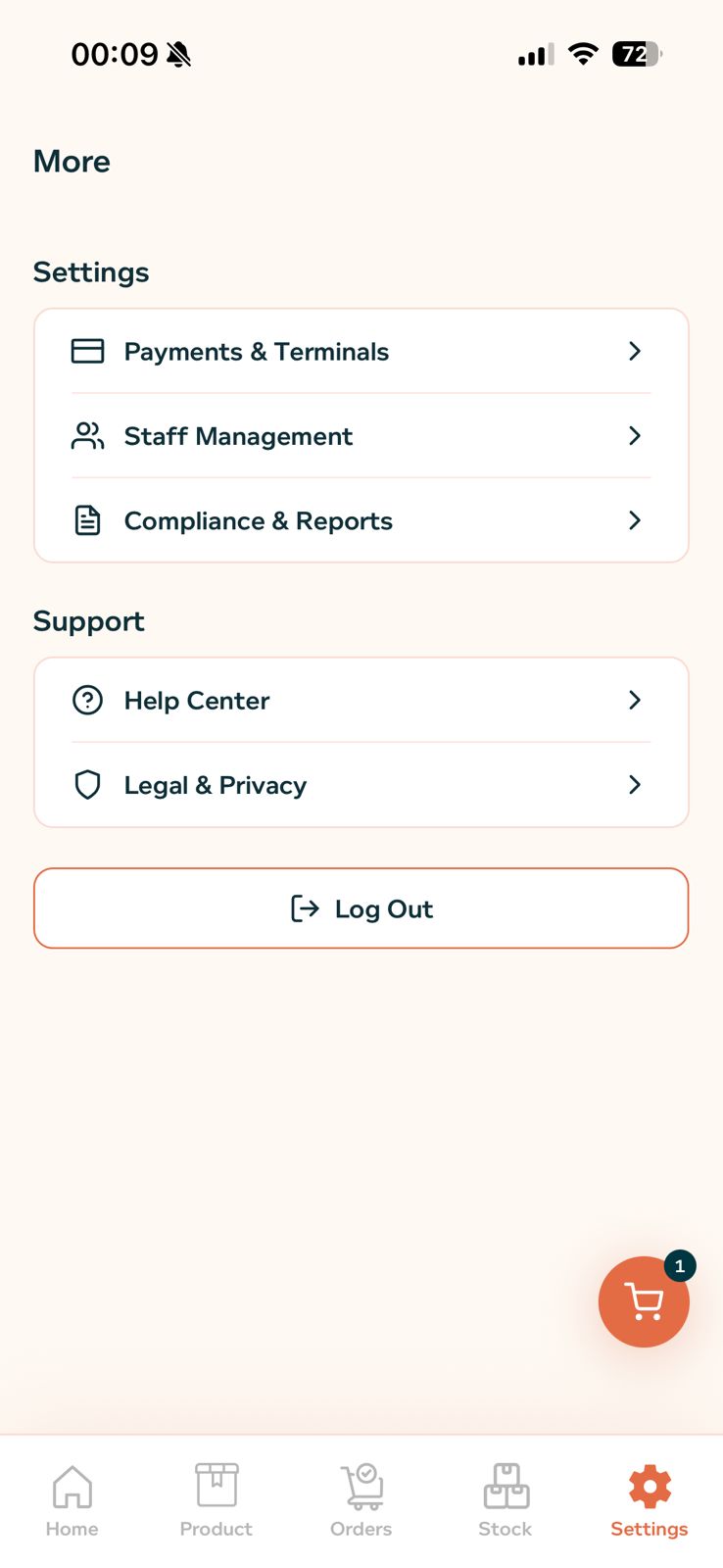This screenshot has width=723, height=1568.
Task: Go to Staff Management
Action: click(x=361, y=436)
